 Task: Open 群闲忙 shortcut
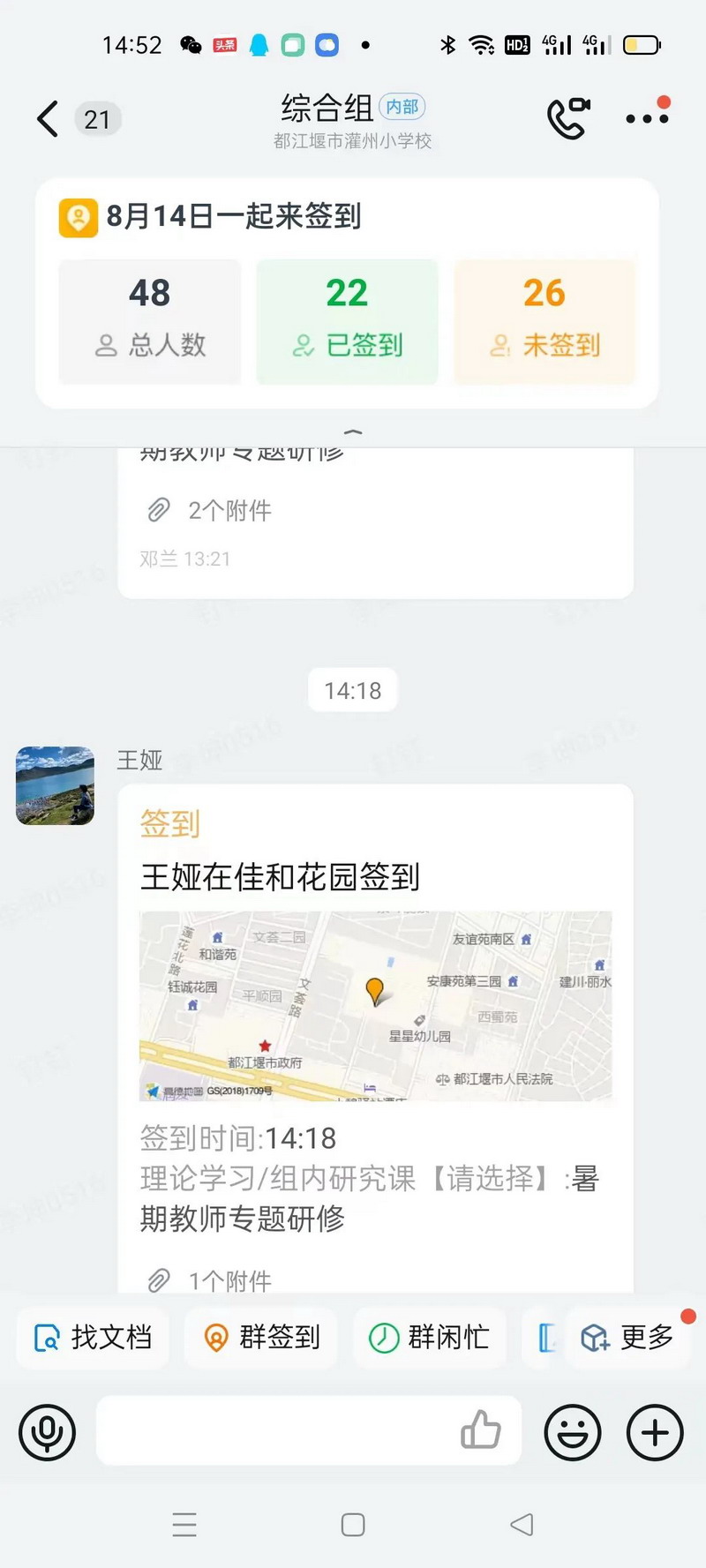430,1338
